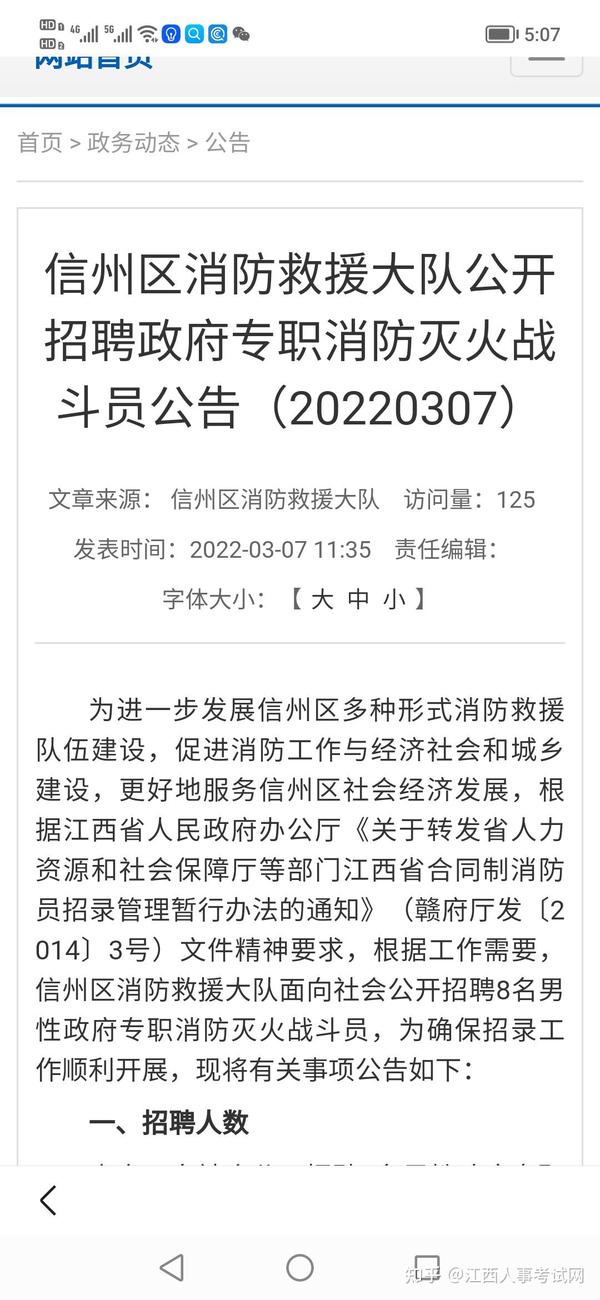The image size is (600, 1300).
Task: Go to 首页 in the breadcrumb
Action: point(40,143)
